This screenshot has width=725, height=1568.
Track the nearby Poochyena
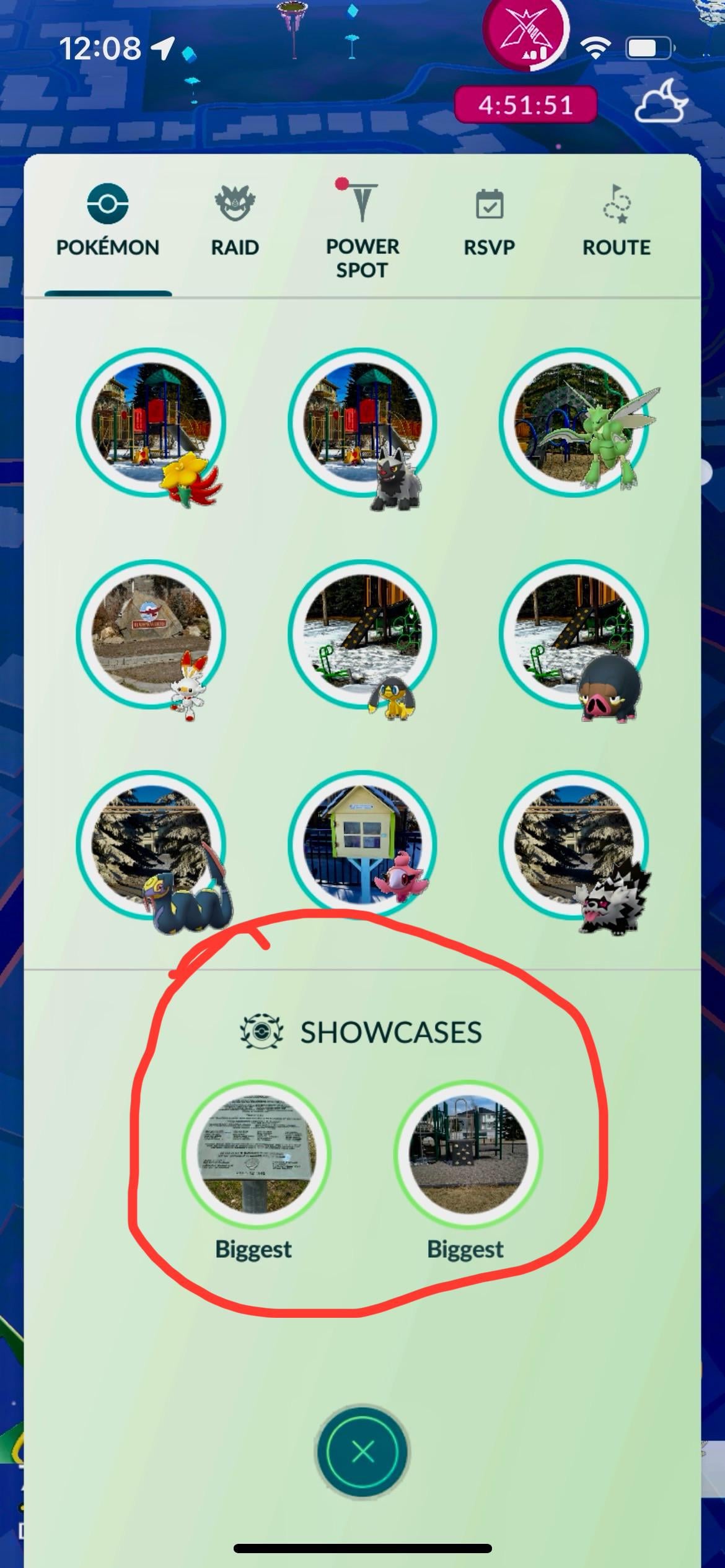coord(362,424)
